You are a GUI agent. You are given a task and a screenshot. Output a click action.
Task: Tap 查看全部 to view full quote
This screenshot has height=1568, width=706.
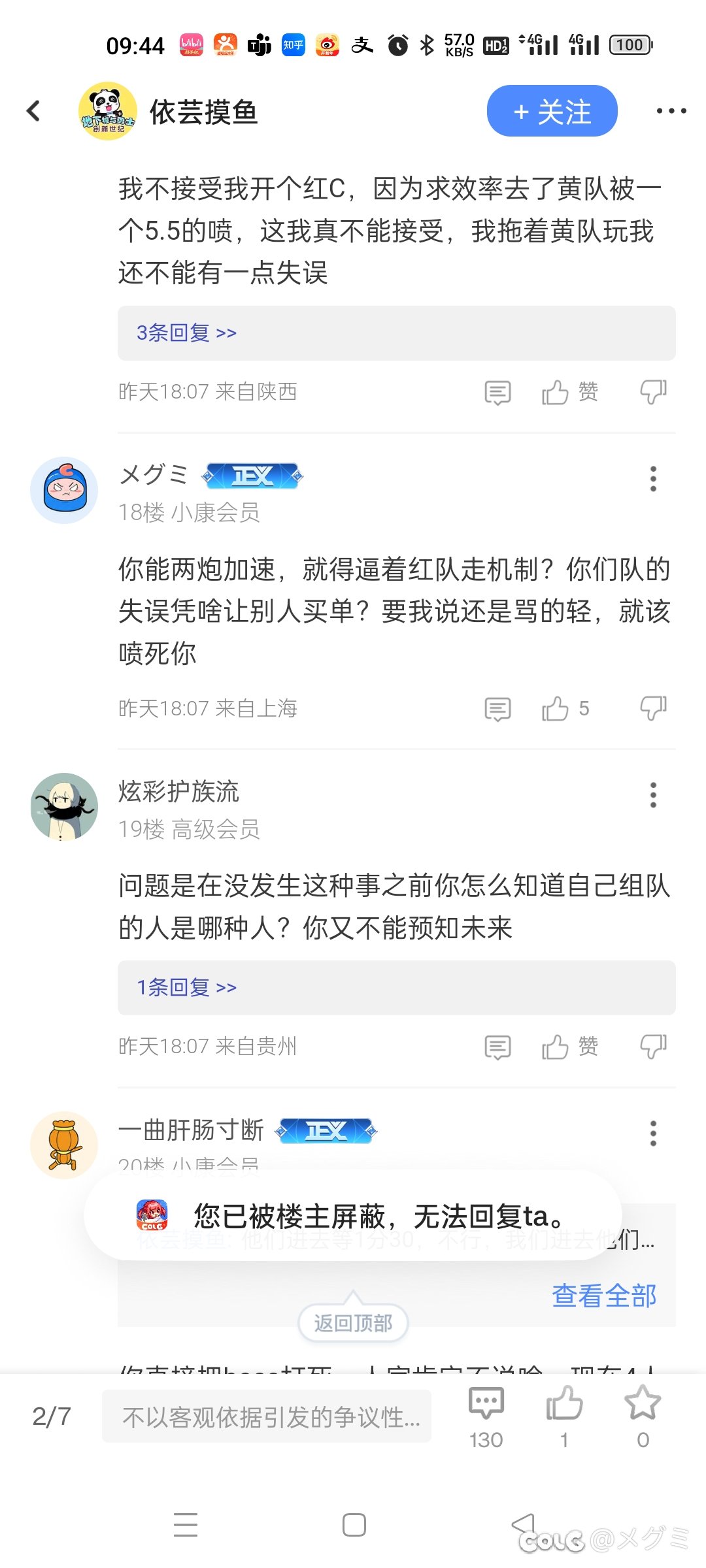coord(604,1296)
